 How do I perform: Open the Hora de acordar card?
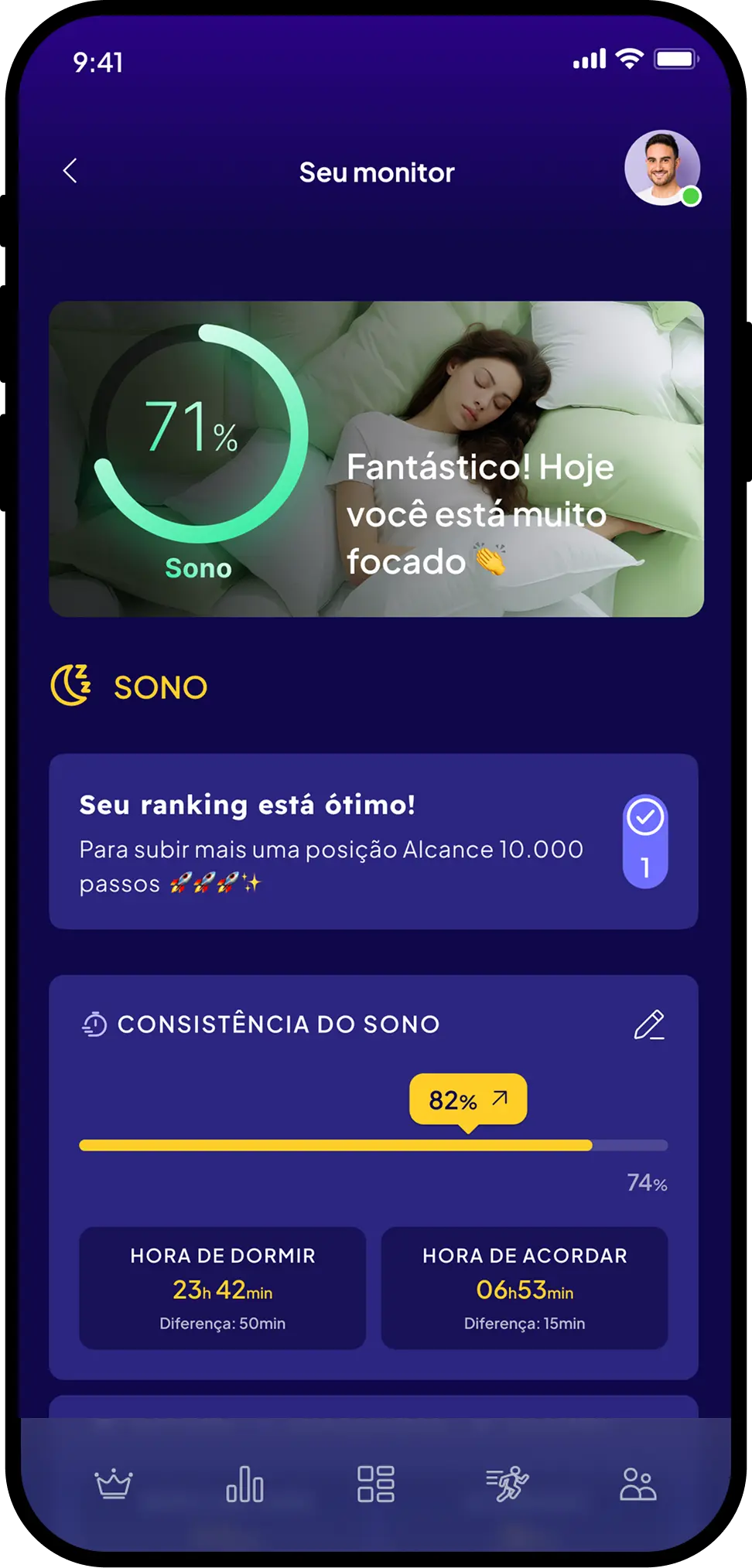click(x=524, y=1287)
